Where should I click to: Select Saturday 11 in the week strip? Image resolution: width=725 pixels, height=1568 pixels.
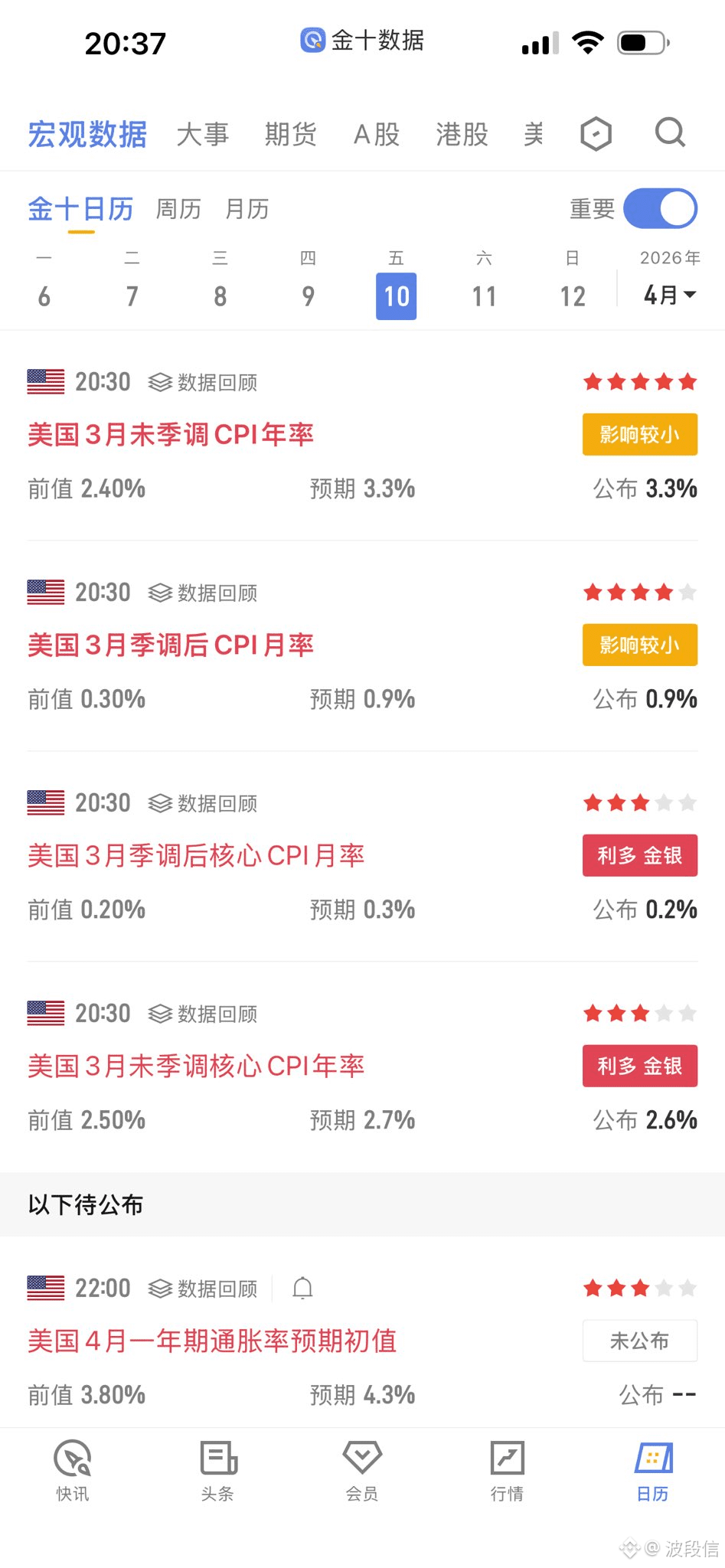point(484,296)
